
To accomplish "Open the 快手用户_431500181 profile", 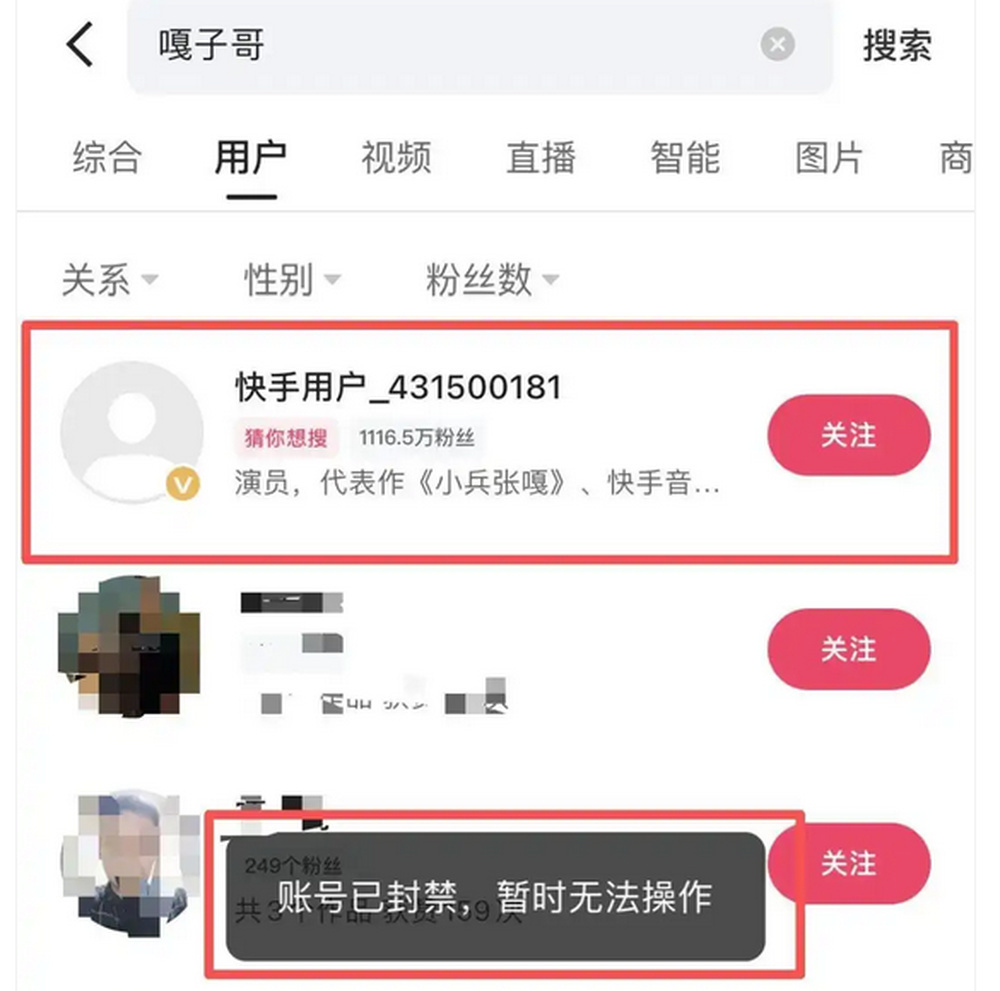I will coord(398,387).
